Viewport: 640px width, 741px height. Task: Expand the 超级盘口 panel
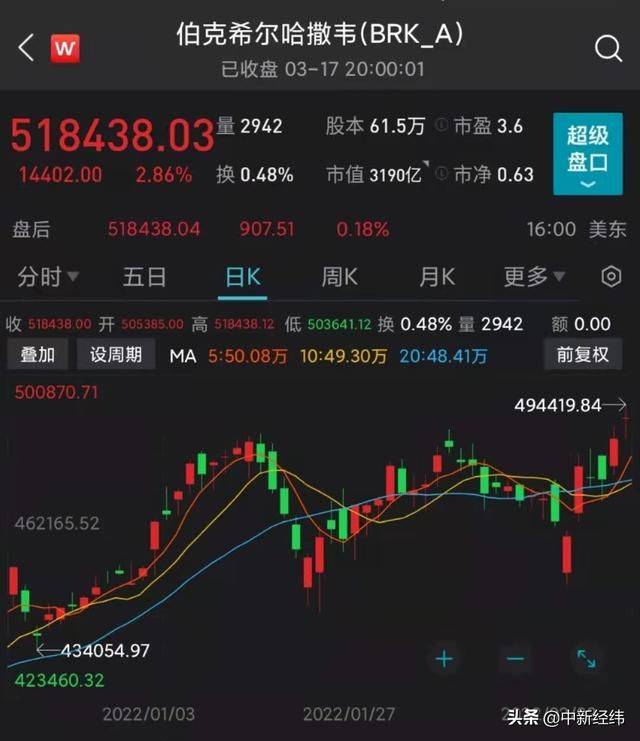point(587,153)
